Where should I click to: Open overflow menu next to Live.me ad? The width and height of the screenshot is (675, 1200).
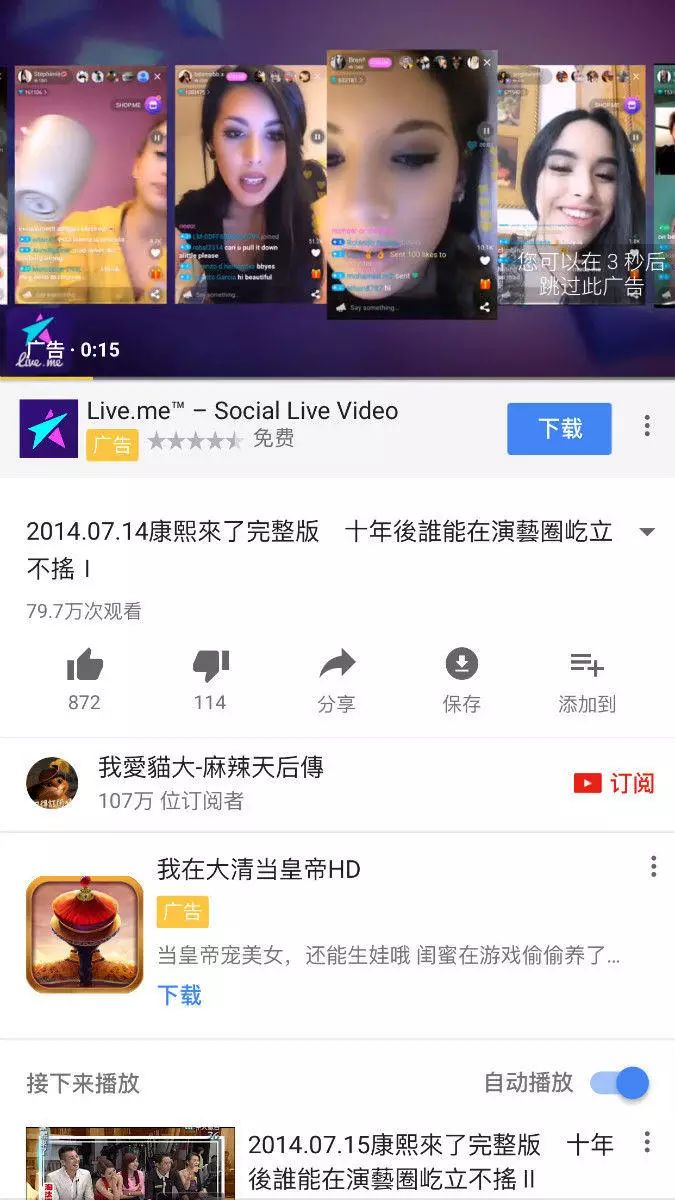[x=647, y=426]
